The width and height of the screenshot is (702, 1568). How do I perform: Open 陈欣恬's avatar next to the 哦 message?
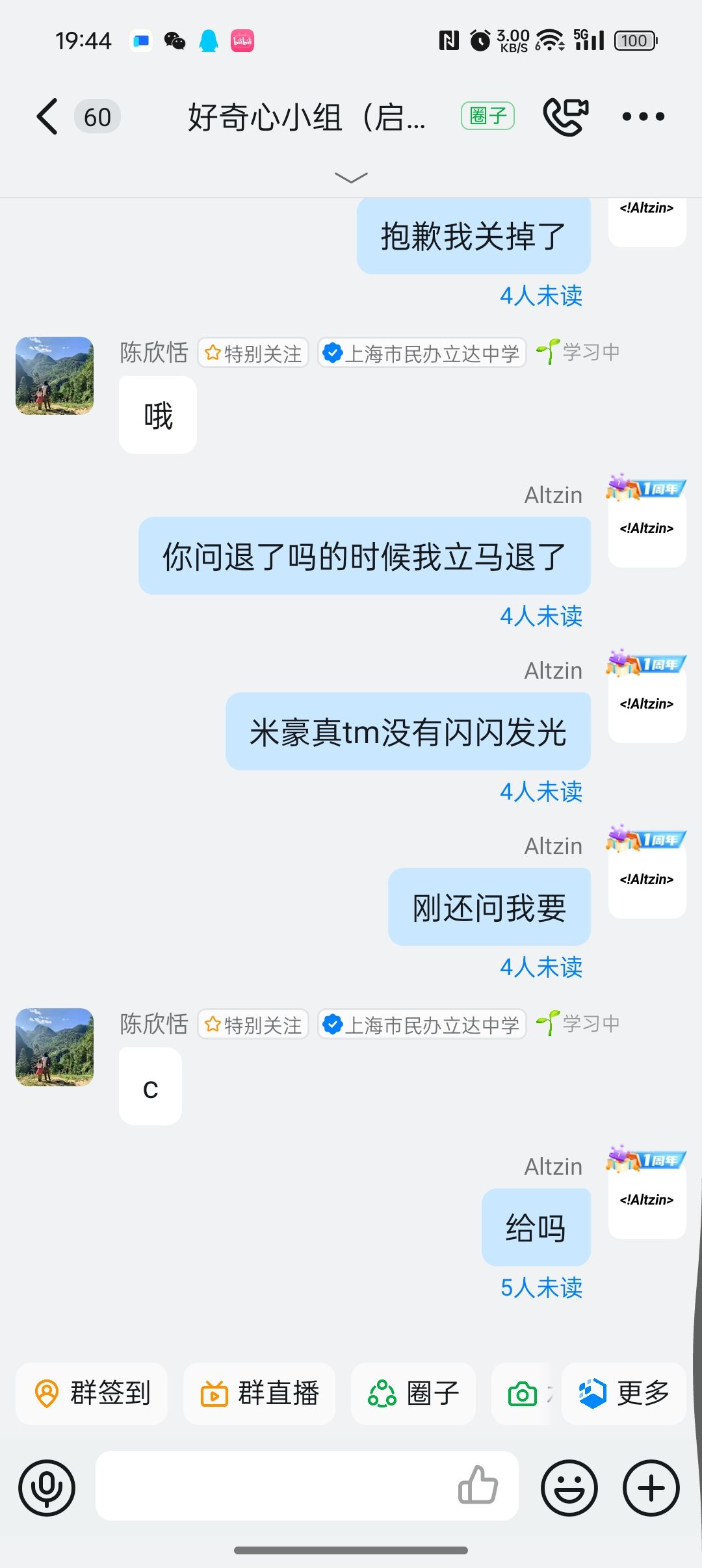pos(55,376)
